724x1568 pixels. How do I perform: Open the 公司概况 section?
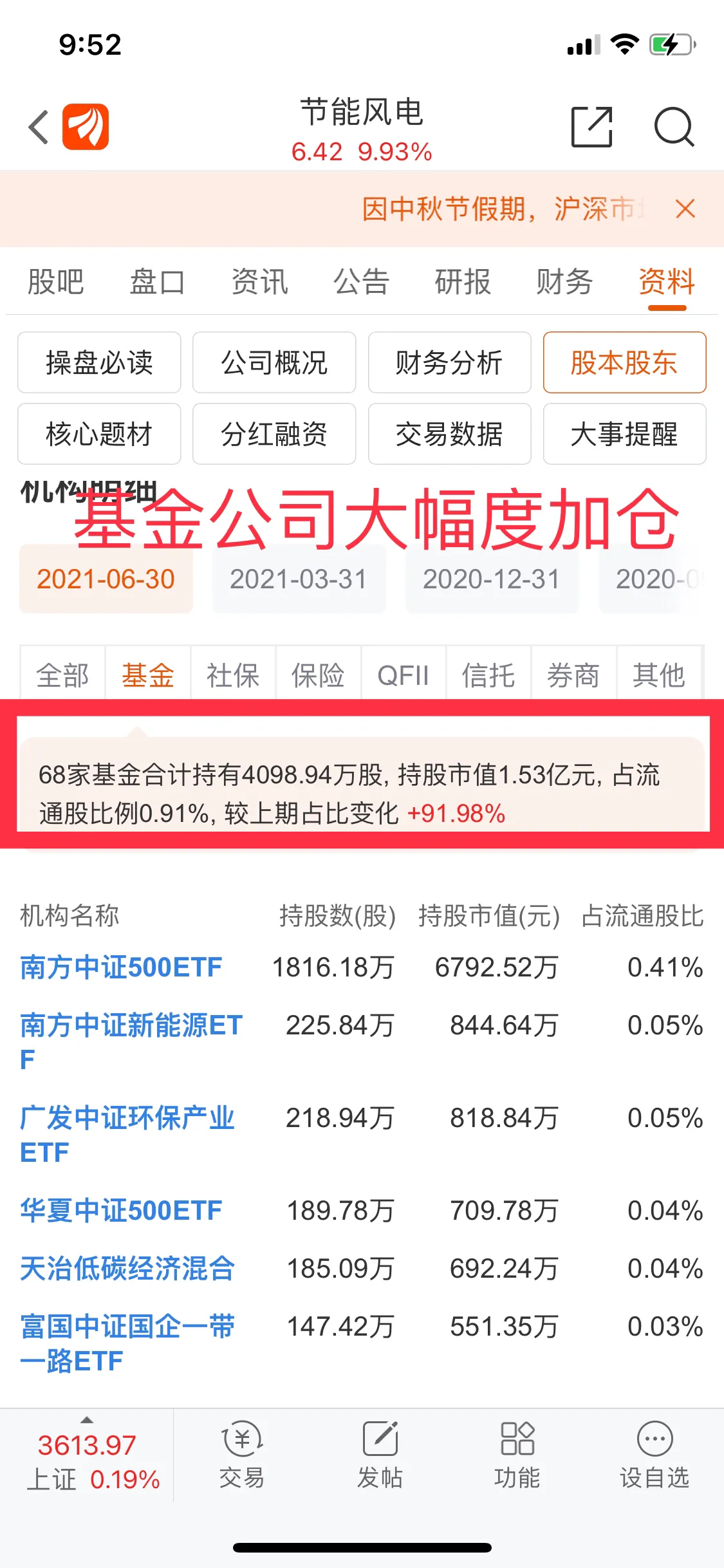click(274, 362)
